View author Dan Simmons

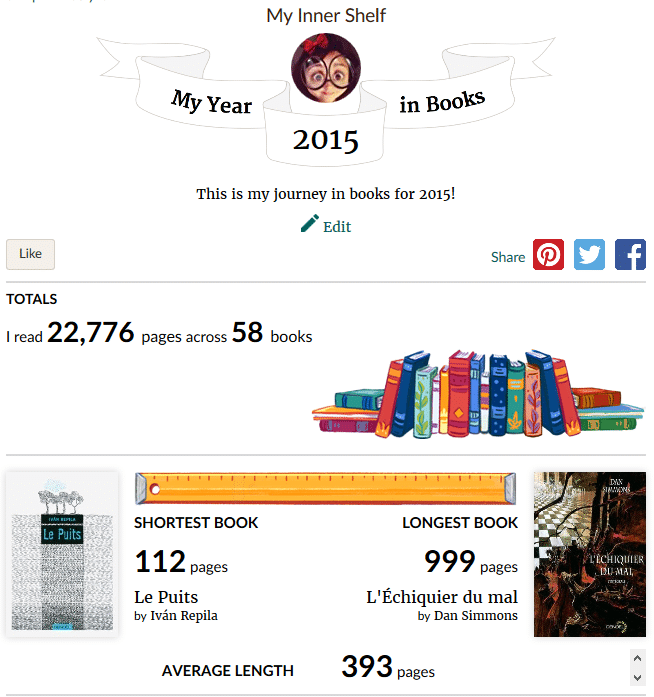pyautogui.click(x=475, y=616)
